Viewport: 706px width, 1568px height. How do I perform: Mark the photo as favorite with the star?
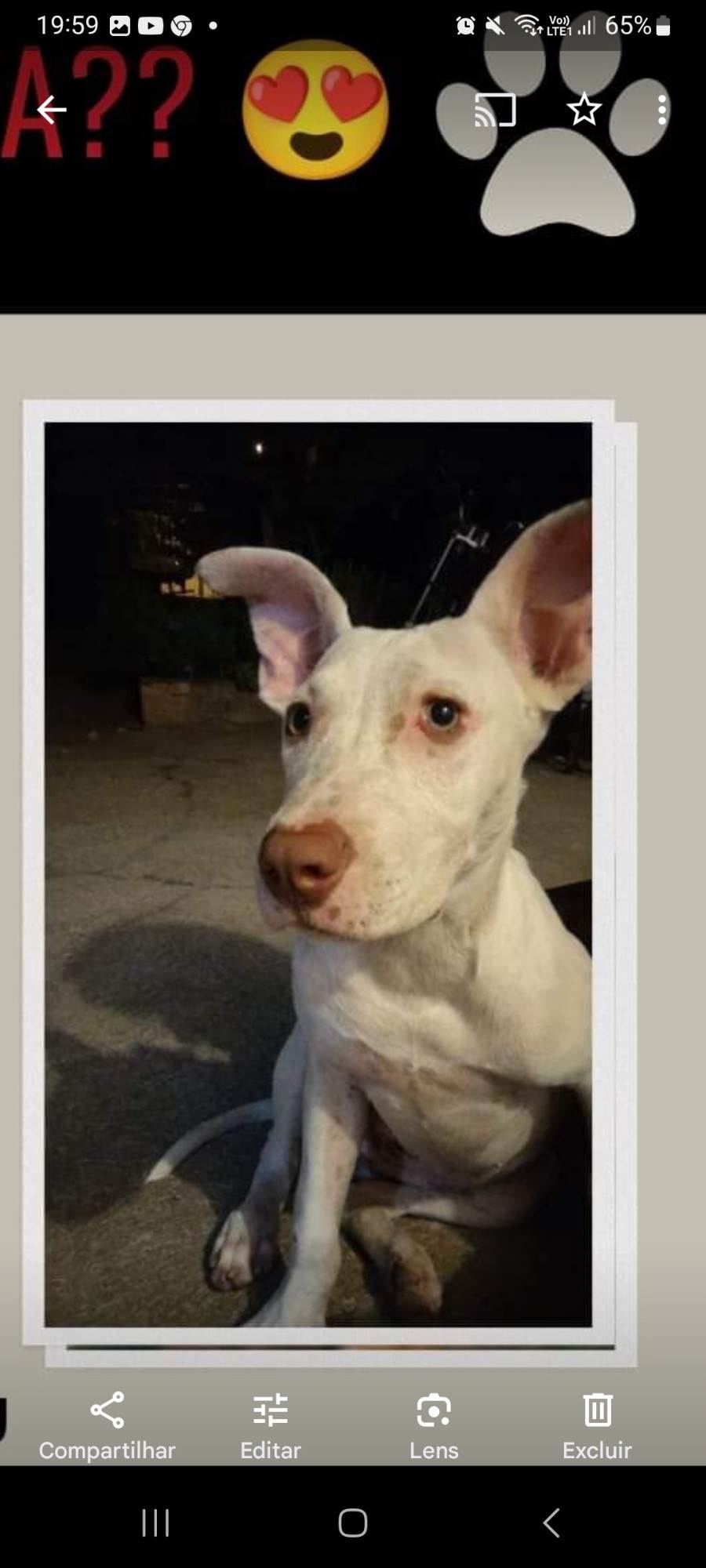[x=584, y=110]
